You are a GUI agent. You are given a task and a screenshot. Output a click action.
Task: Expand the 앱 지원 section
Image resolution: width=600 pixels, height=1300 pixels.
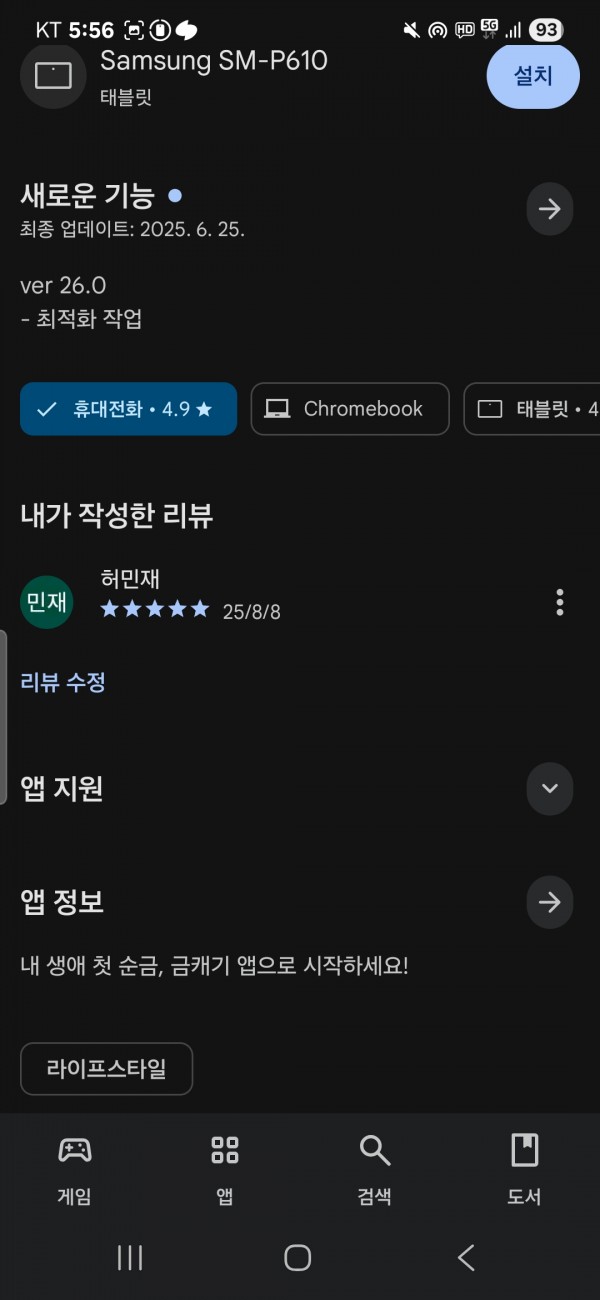pos(550,788)
